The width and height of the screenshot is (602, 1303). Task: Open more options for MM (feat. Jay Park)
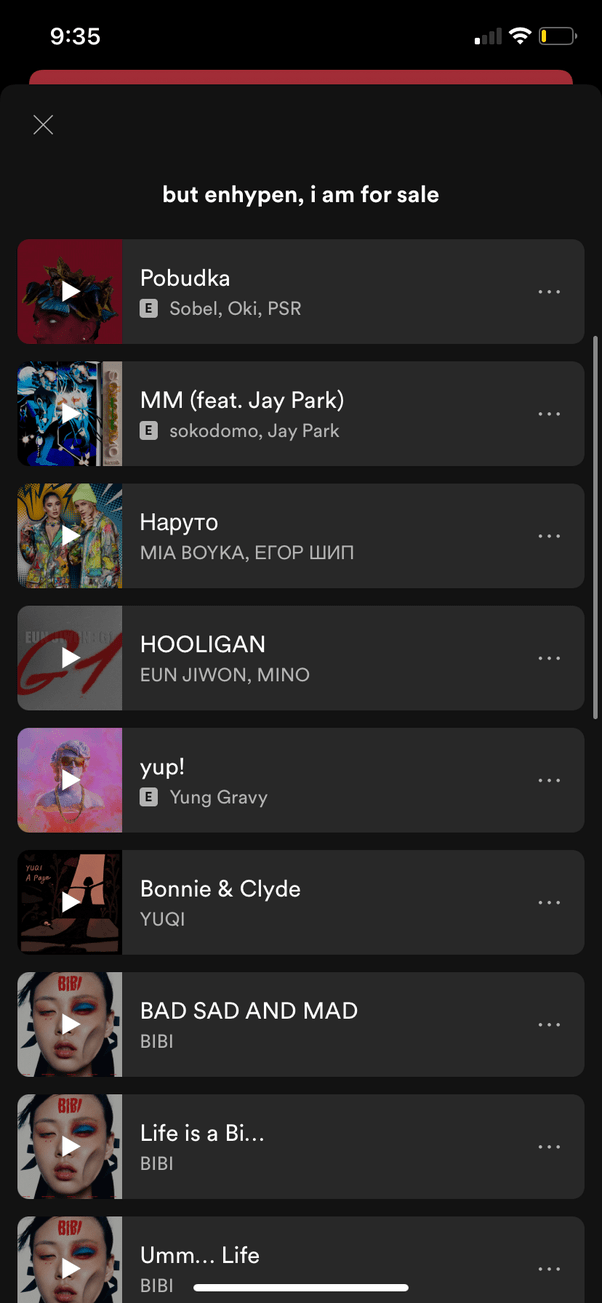(x=549, y=414)
